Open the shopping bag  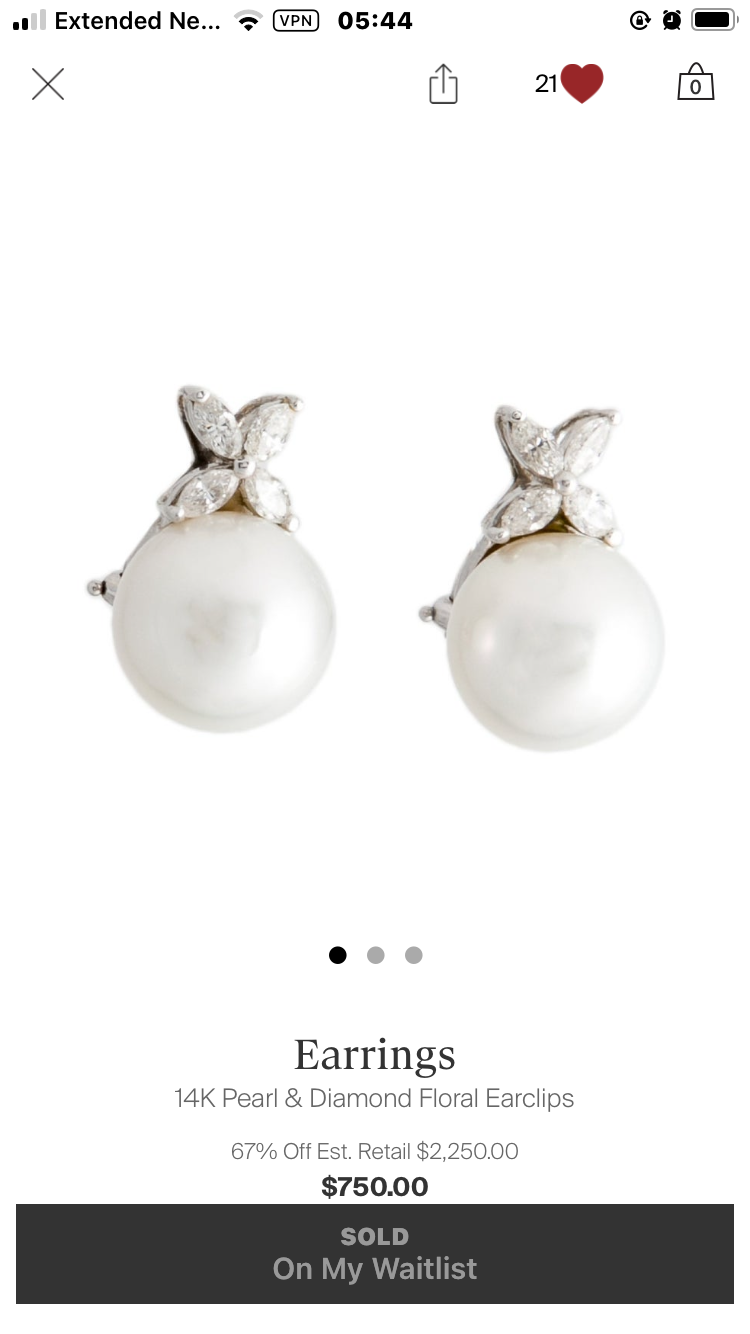point(696,84)
